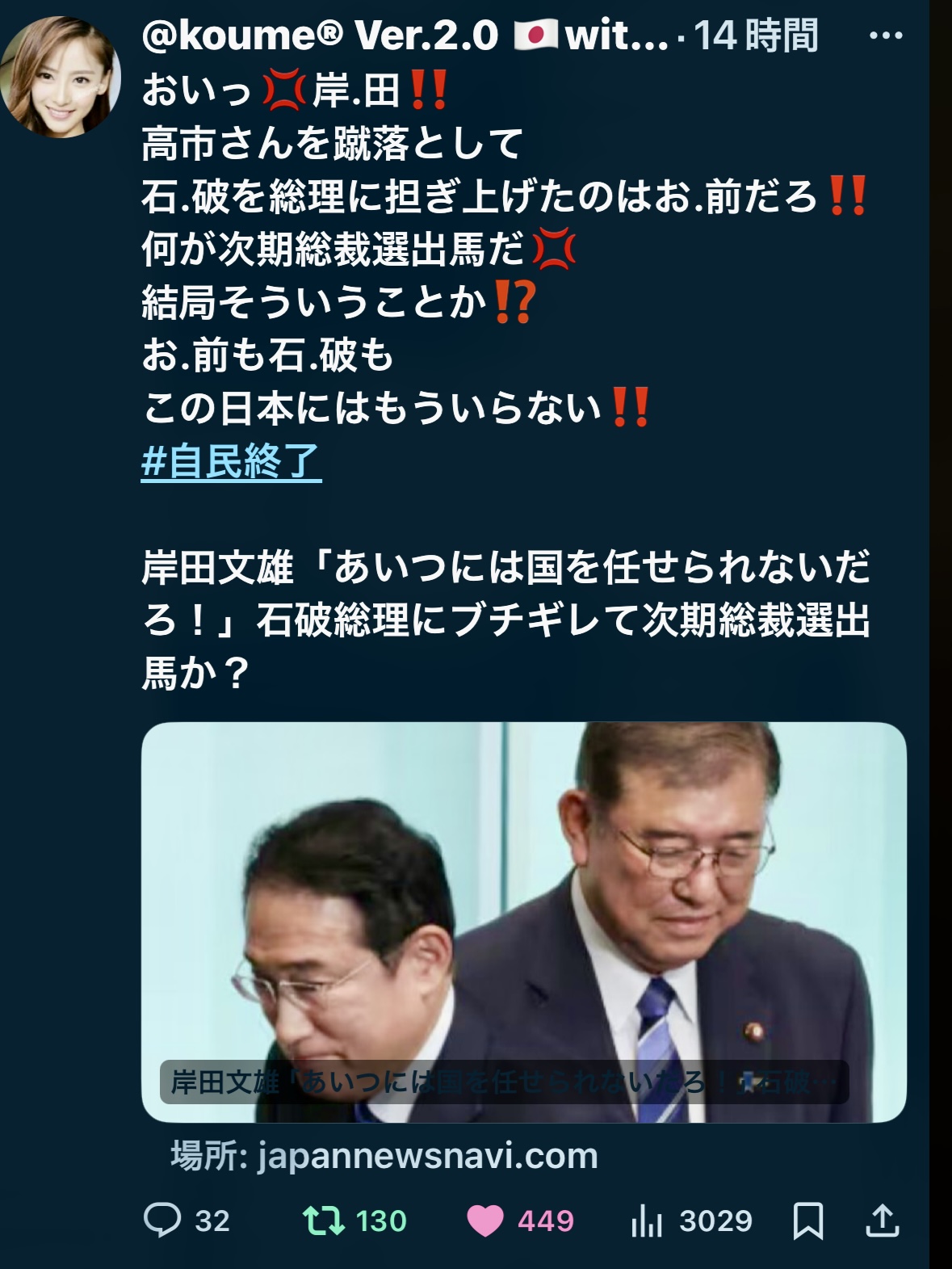Visit the japannewsnavi.com location link
The image size is (952, 1269).
(x=426, y=1154)
